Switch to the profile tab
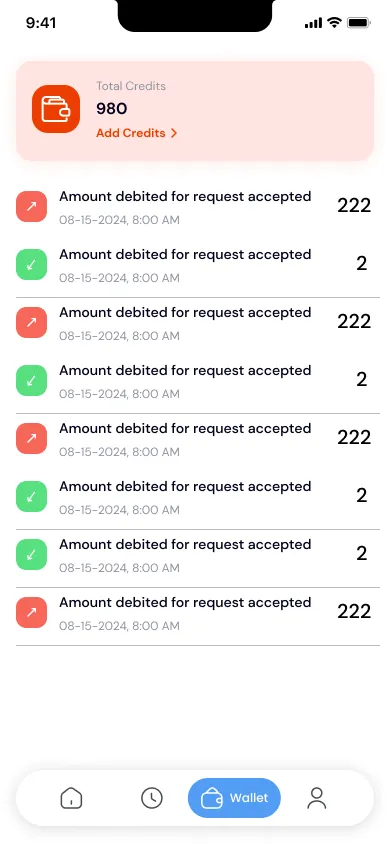 317,797
